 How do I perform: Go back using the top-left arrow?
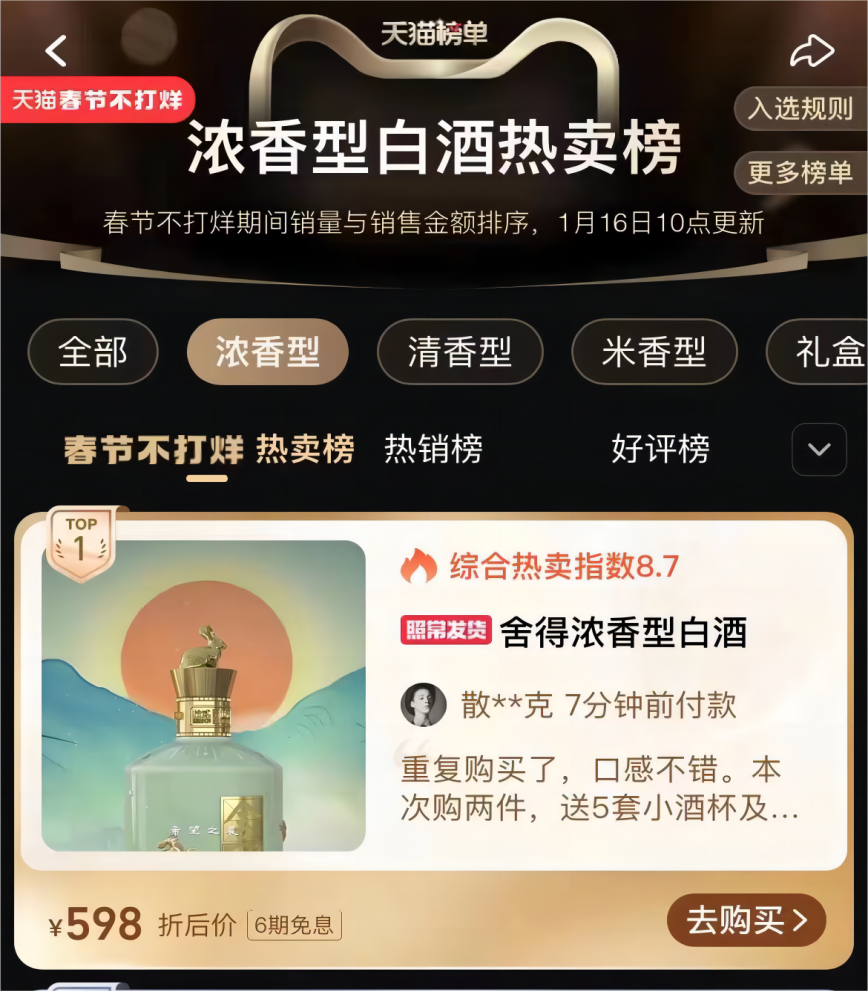coord(56,51)
